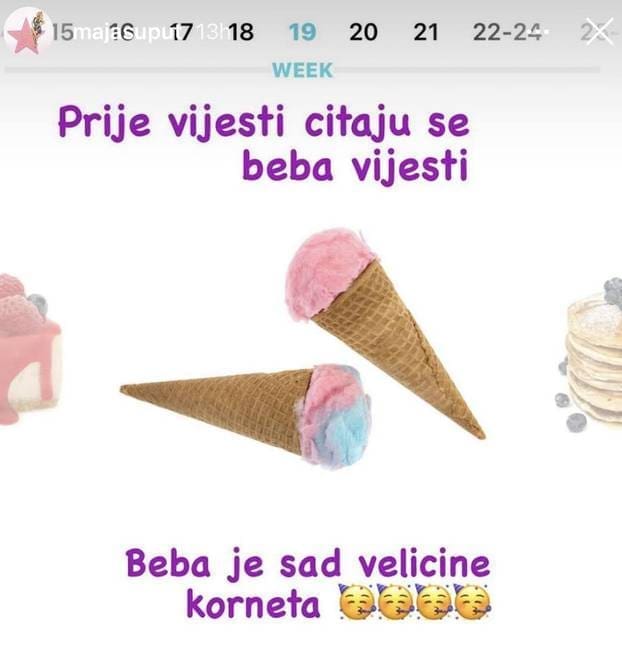622x656 pixels.
Task: Close the story viewer
Action: [598, 32]
